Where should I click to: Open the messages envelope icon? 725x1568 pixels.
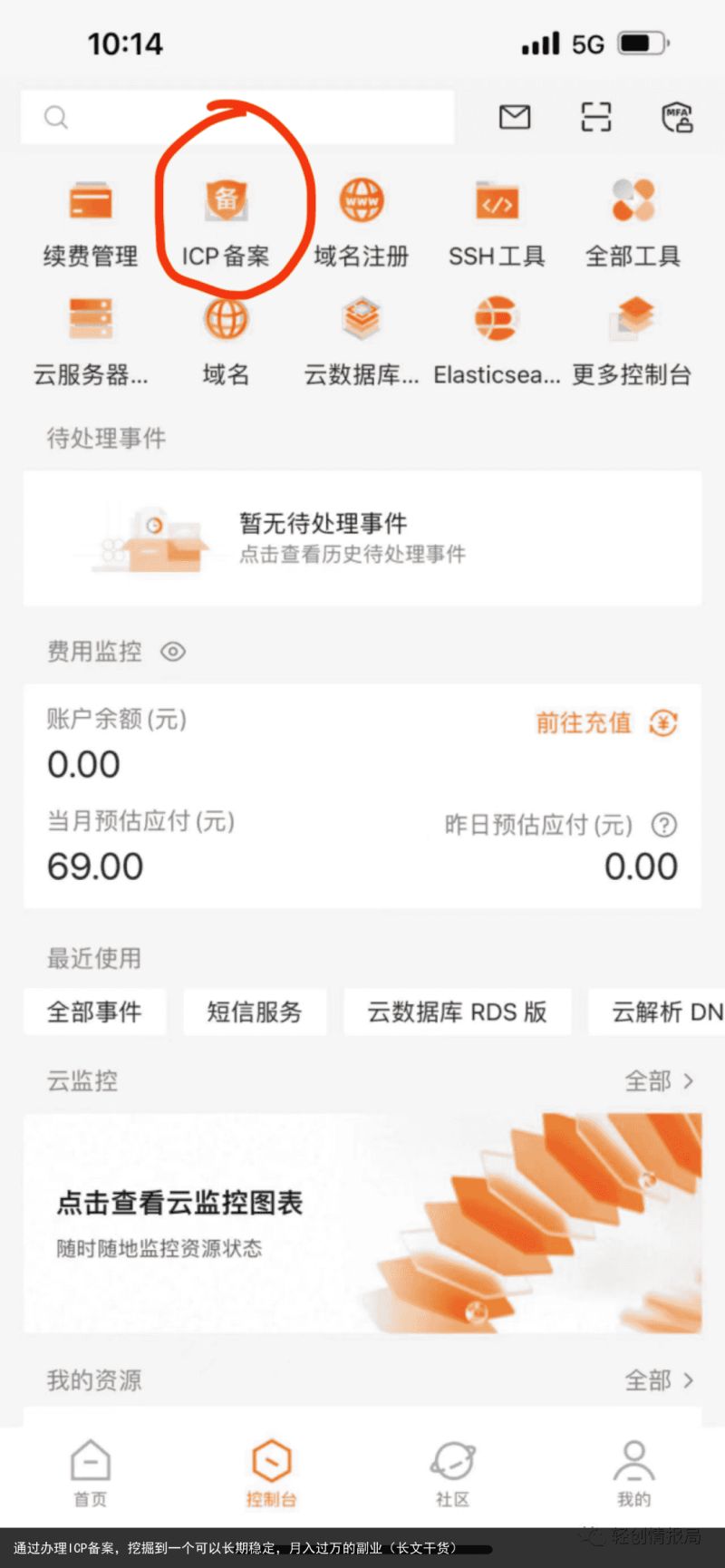point(515,117)
